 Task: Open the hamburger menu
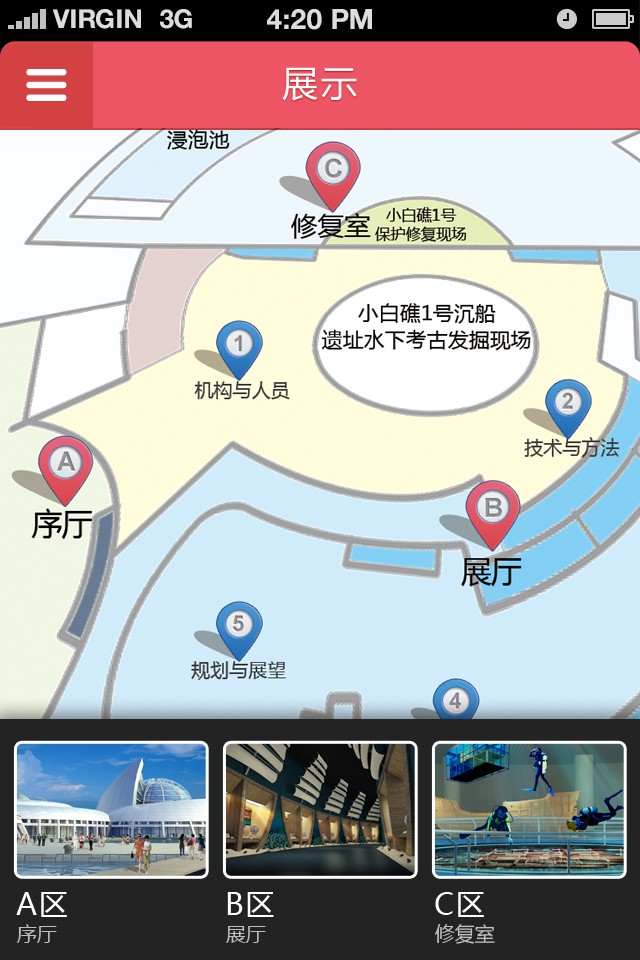pyautogui.click(x=46, y=85)
